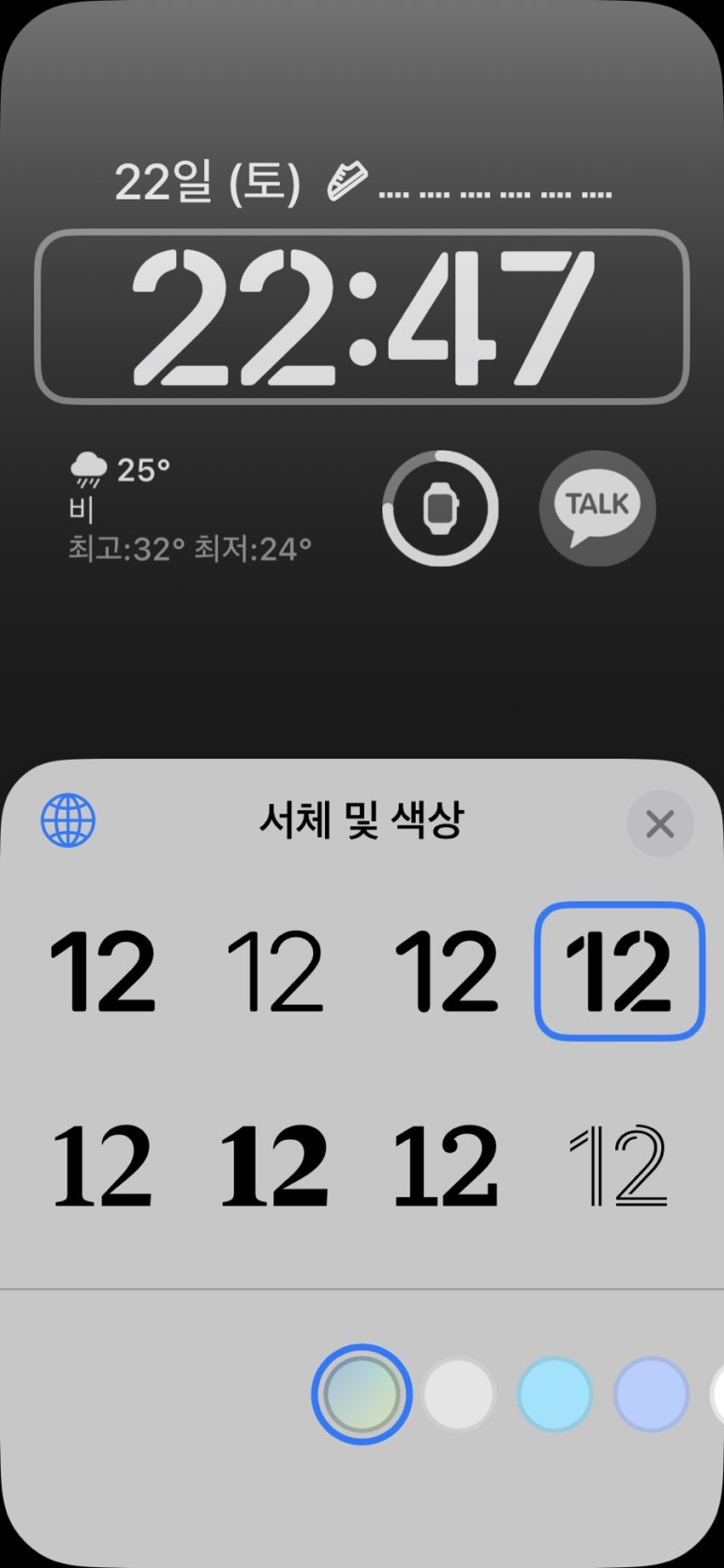The width and height of the screenshot is (724, 1568).
Task: Choose the outlined rail font style
Action: [619, 1166]
